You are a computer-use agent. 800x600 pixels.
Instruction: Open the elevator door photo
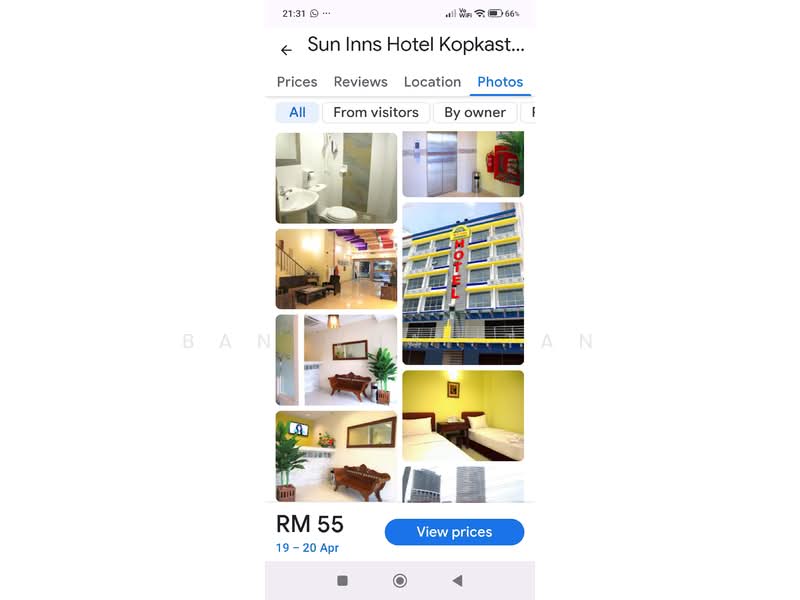click(462, 164)
